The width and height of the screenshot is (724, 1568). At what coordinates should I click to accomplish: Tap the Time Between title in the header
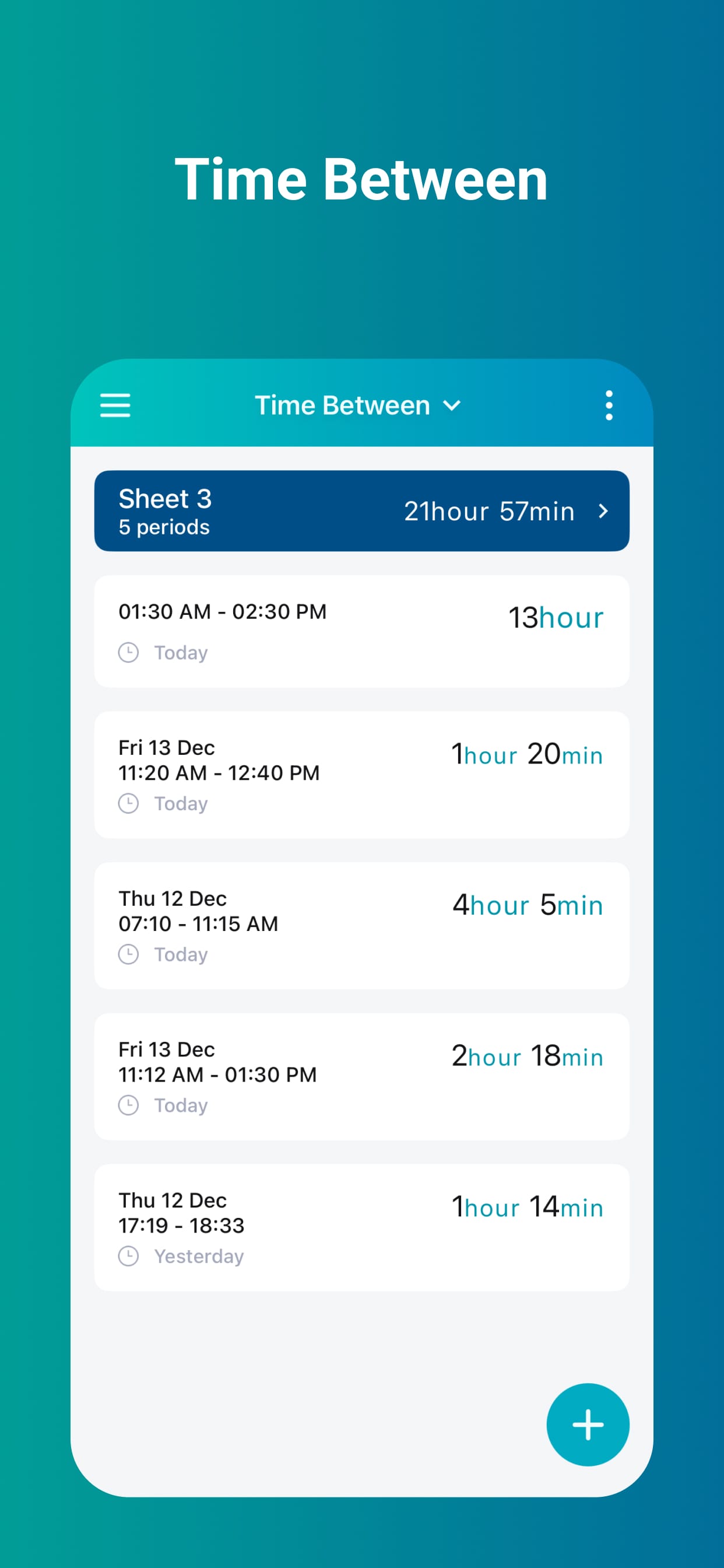342,405
